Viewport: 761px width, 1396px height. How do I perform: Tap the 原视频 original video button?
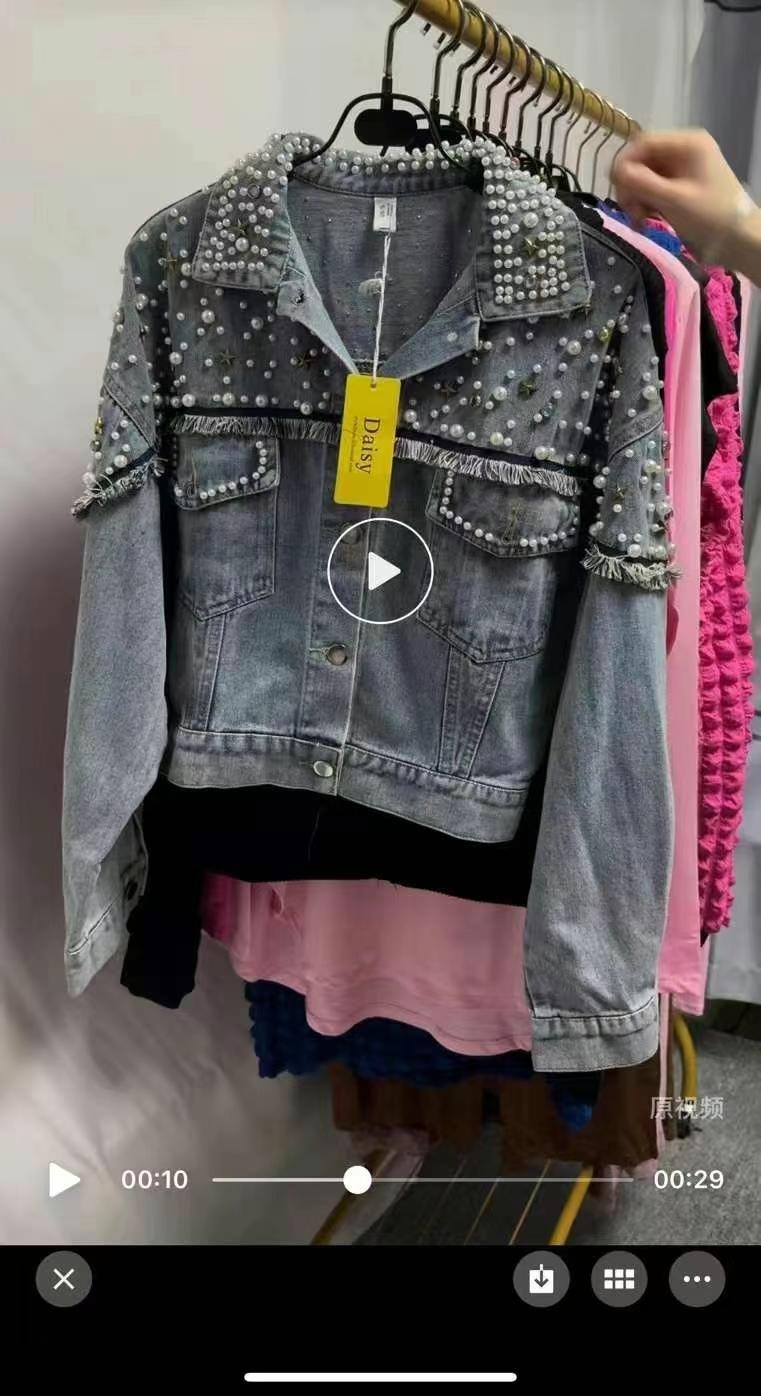(686, 1108)
